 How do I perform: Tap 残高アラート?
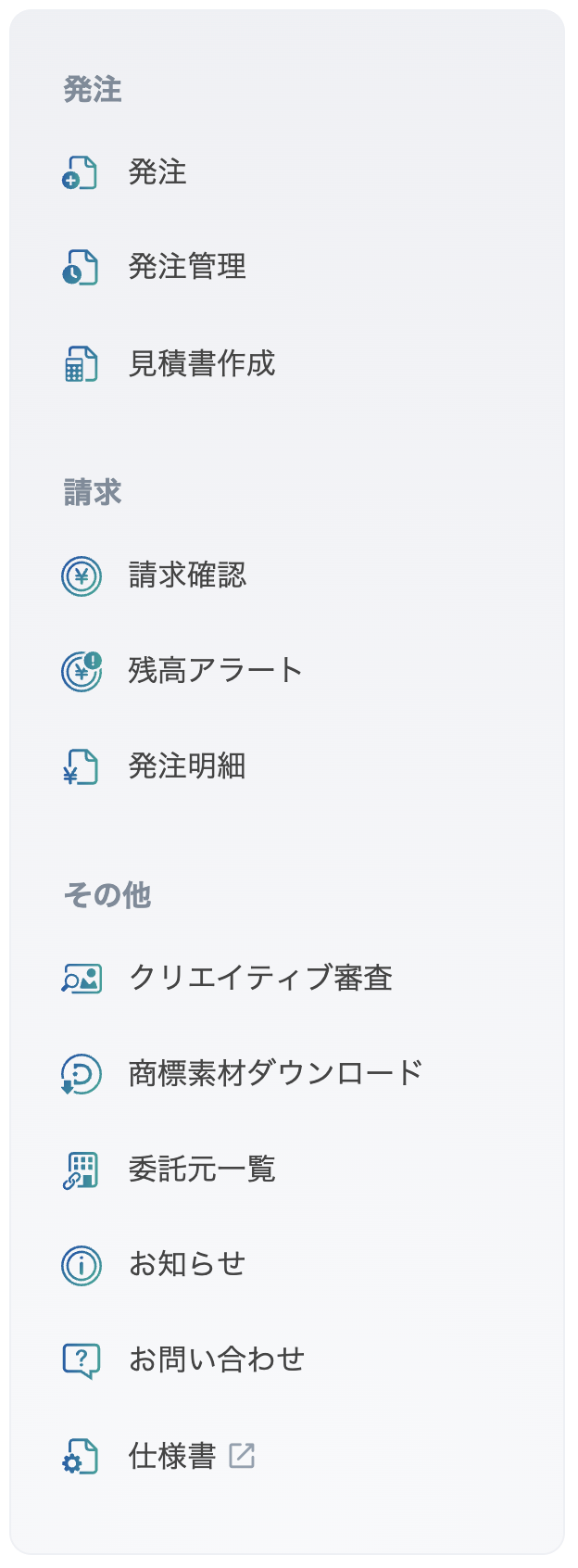(215, 671)
